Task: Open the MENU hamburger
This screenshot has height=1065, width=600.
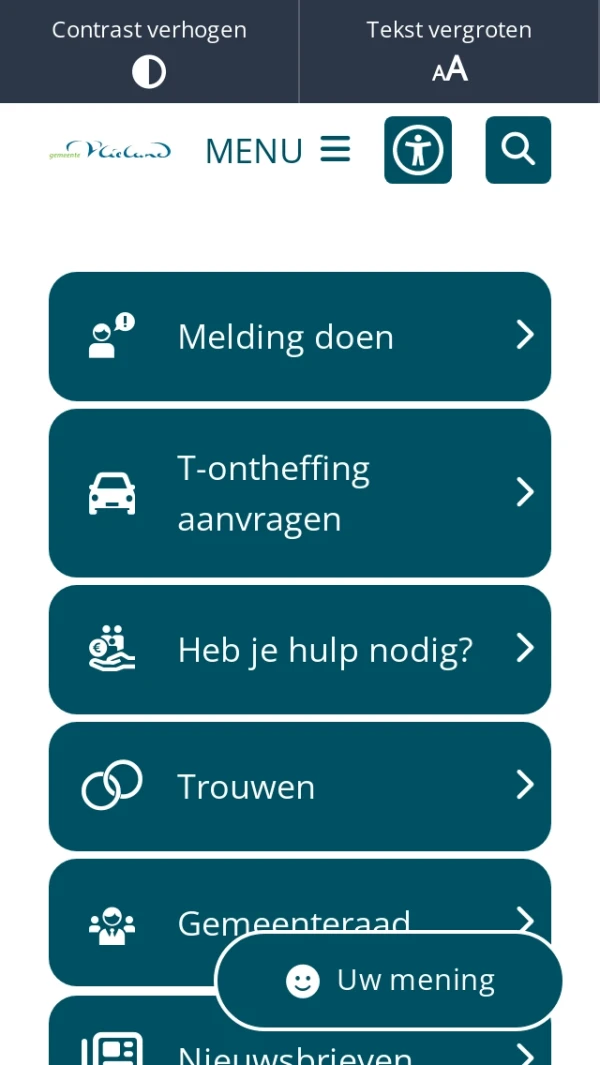Action: 277,150
